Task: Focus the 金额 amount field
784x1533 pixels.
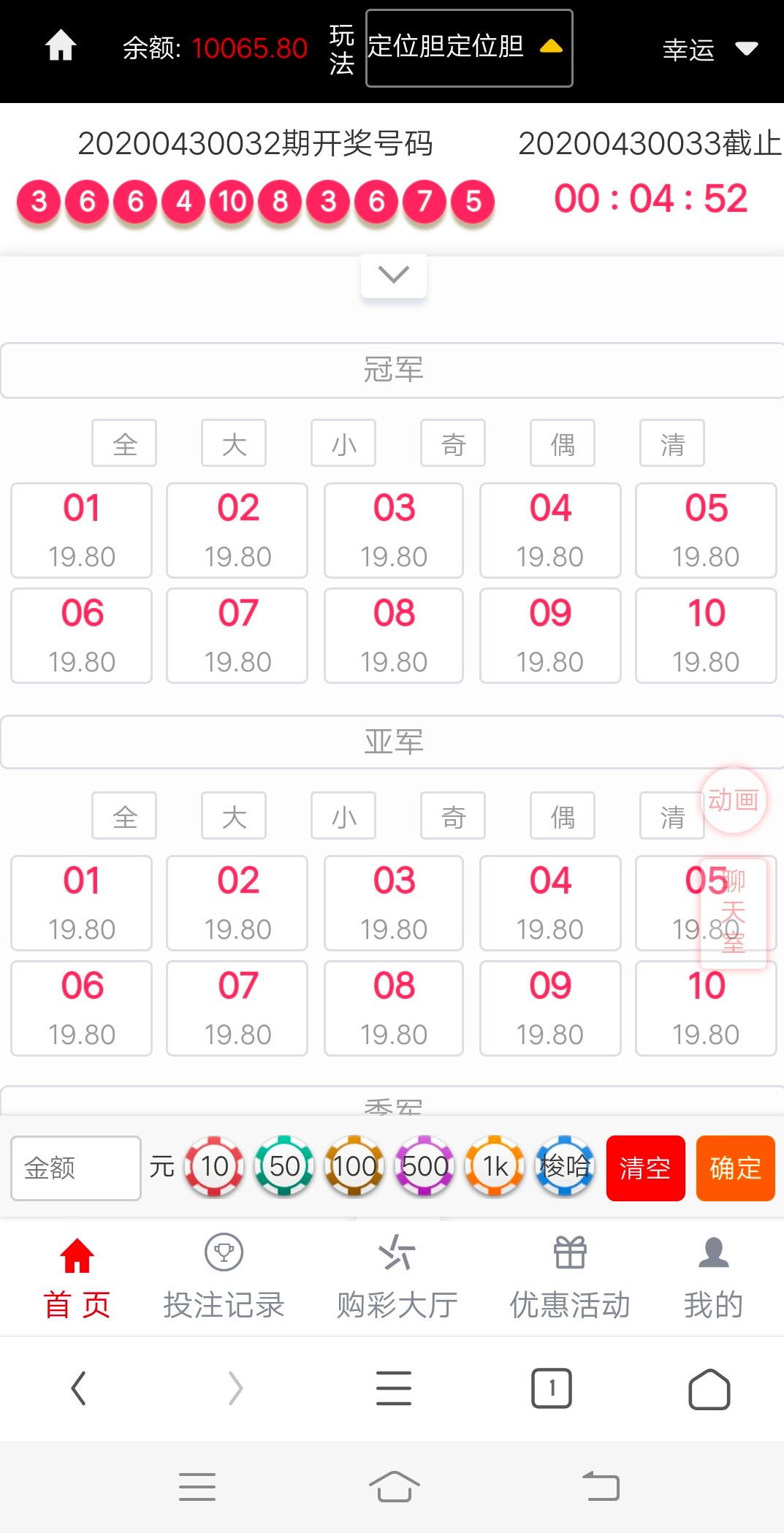Action: tap(76, 1168)
